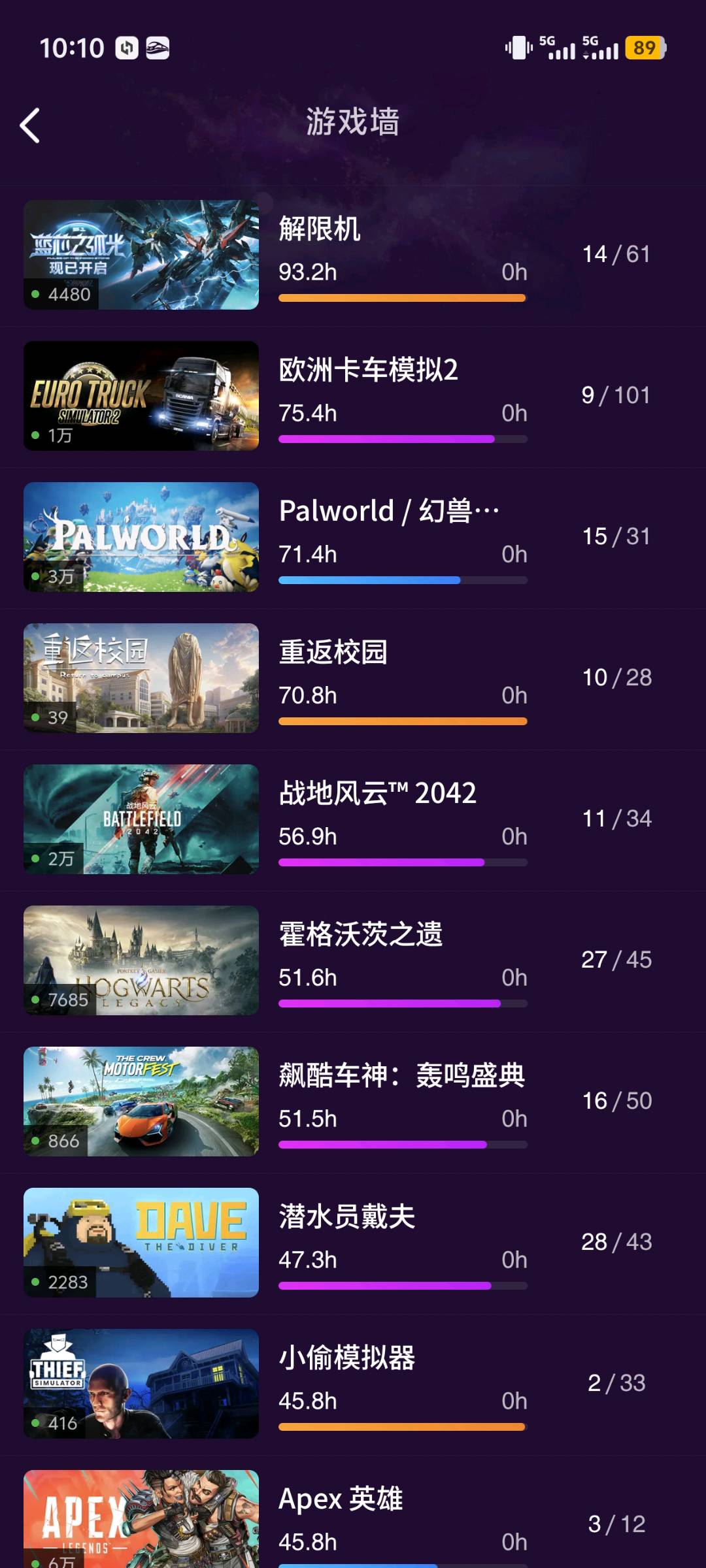Open 战地风云™ 2042 game details

353,819
